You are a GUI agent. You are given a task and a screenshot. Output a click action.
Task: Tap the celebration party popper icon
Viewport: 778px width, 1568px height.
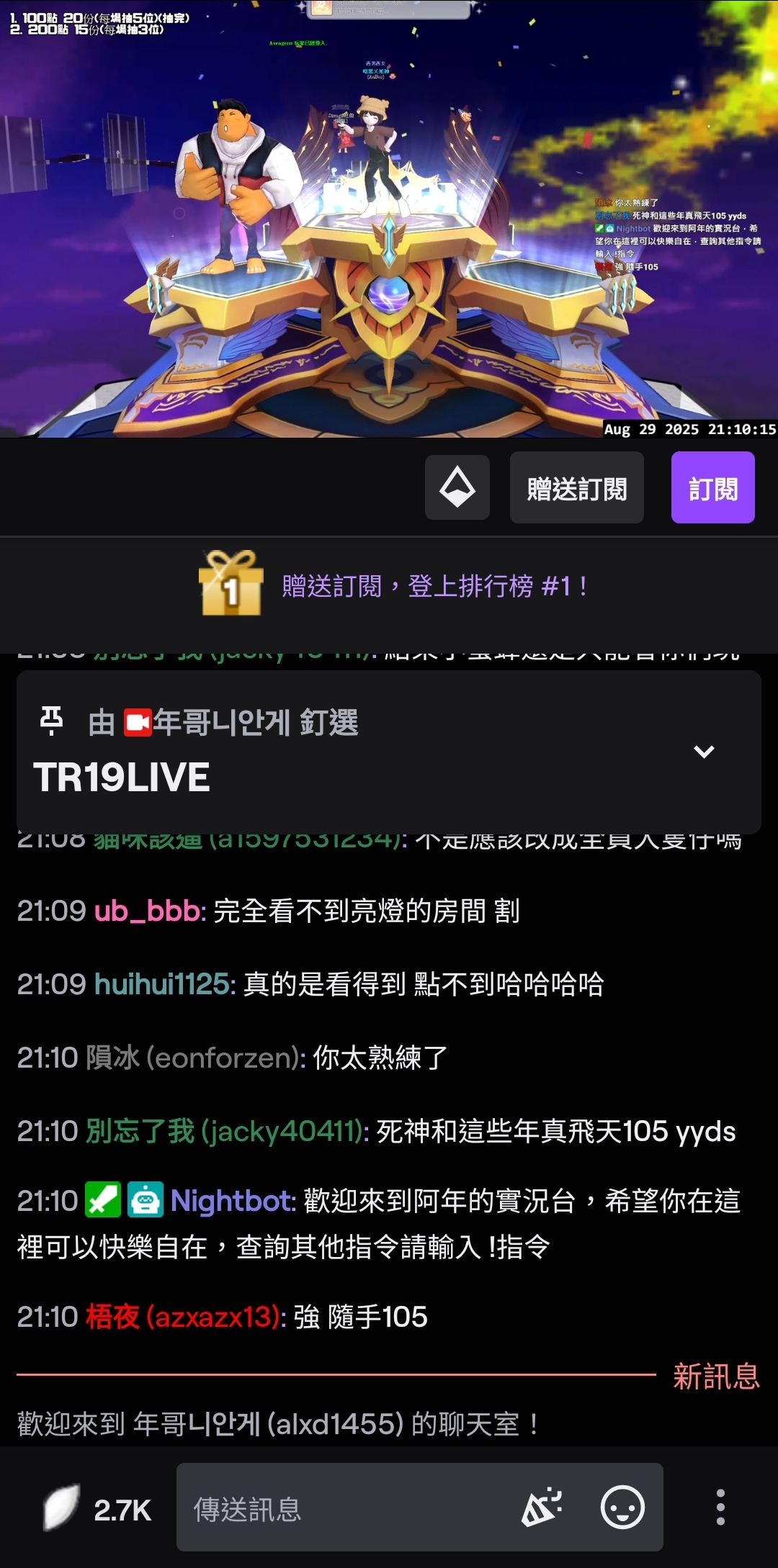coord(542,1507)
